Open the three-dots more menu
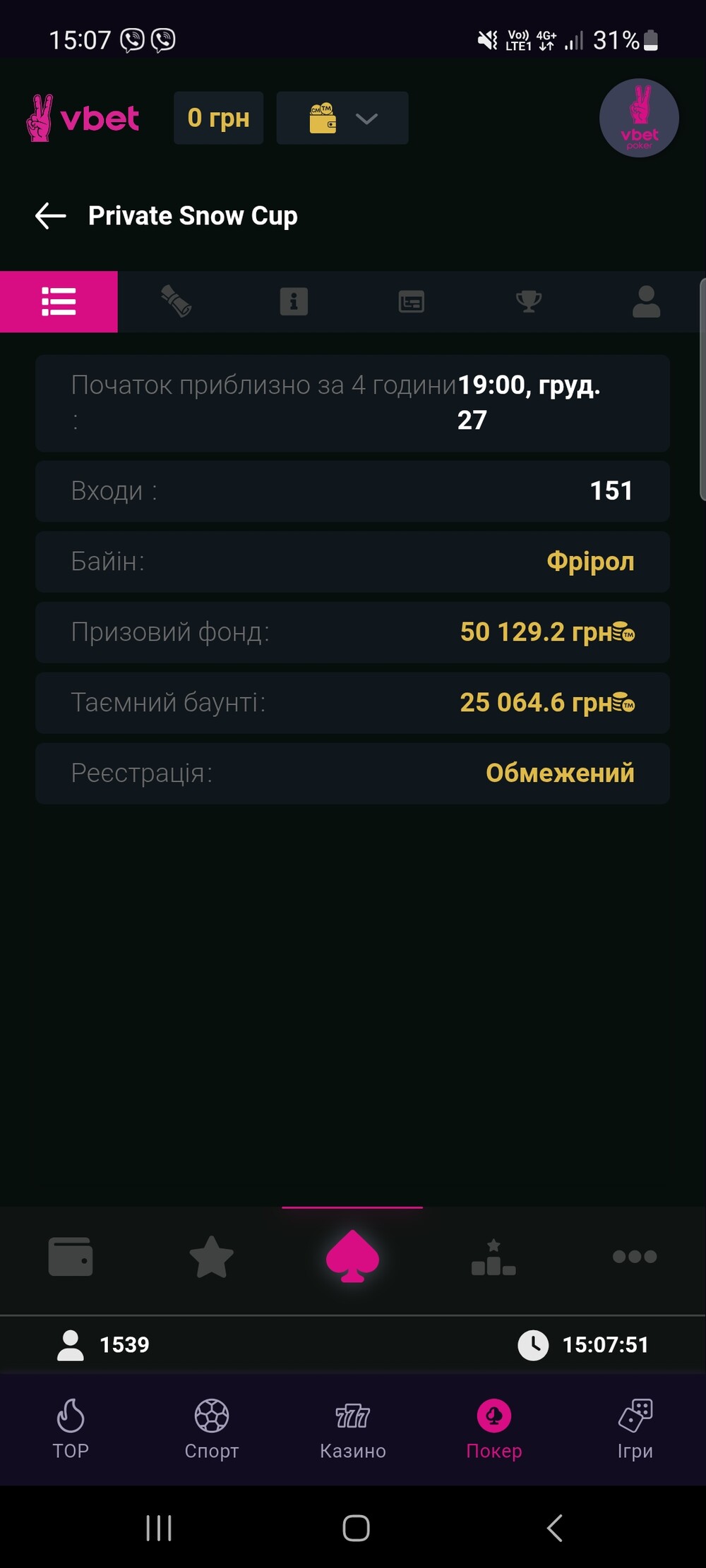Screen dimensions: 706x1568 tap(635, 1257)
